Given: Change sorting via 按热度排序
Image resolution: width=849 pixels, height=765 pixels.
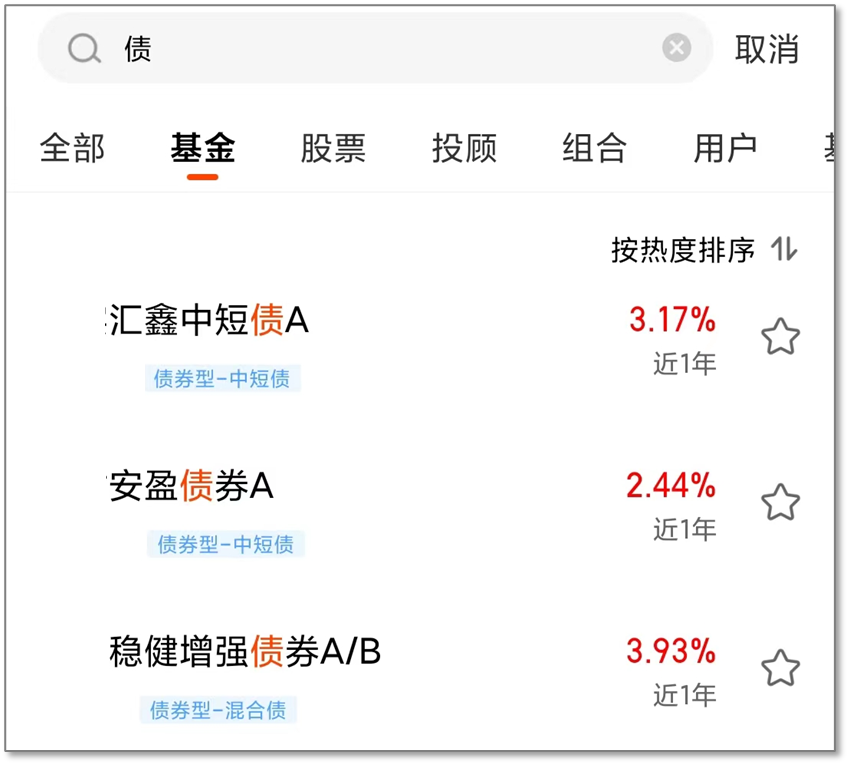Looking at the screenshot, I should (x=704, y=250).
